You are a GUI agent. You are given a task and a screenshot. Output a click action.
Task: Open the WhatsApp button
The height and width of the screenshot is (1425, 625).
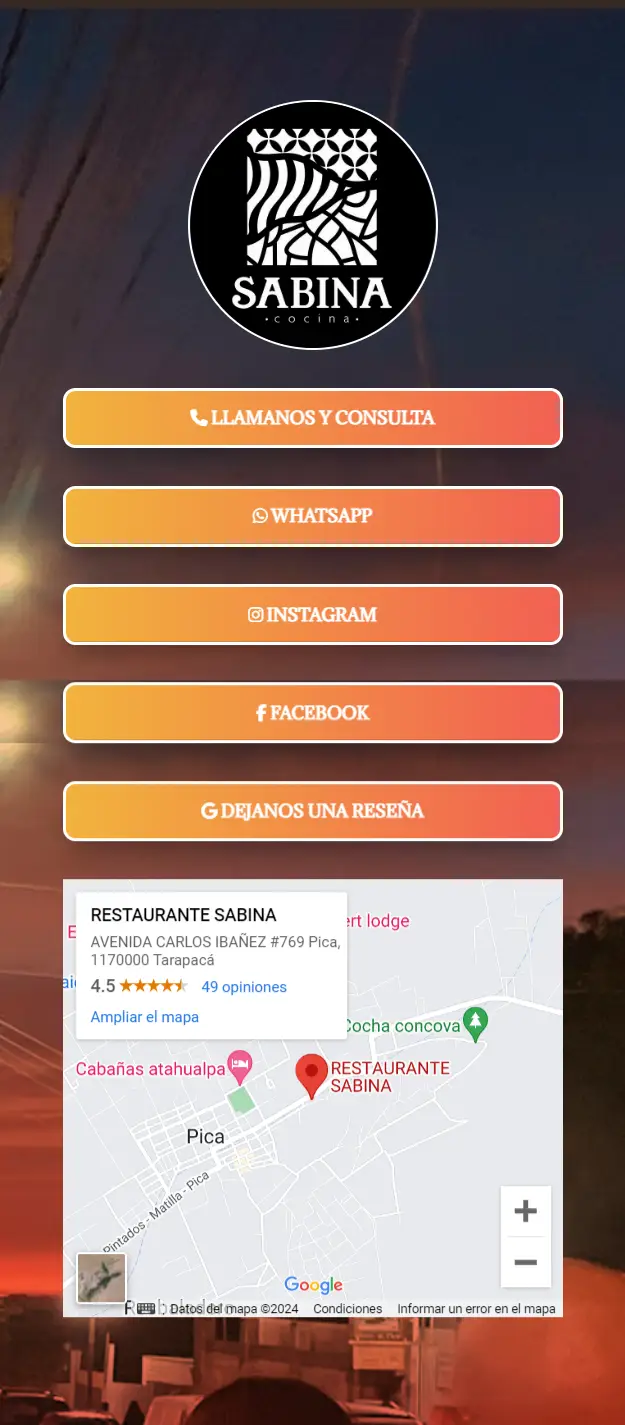coord(312,516)
